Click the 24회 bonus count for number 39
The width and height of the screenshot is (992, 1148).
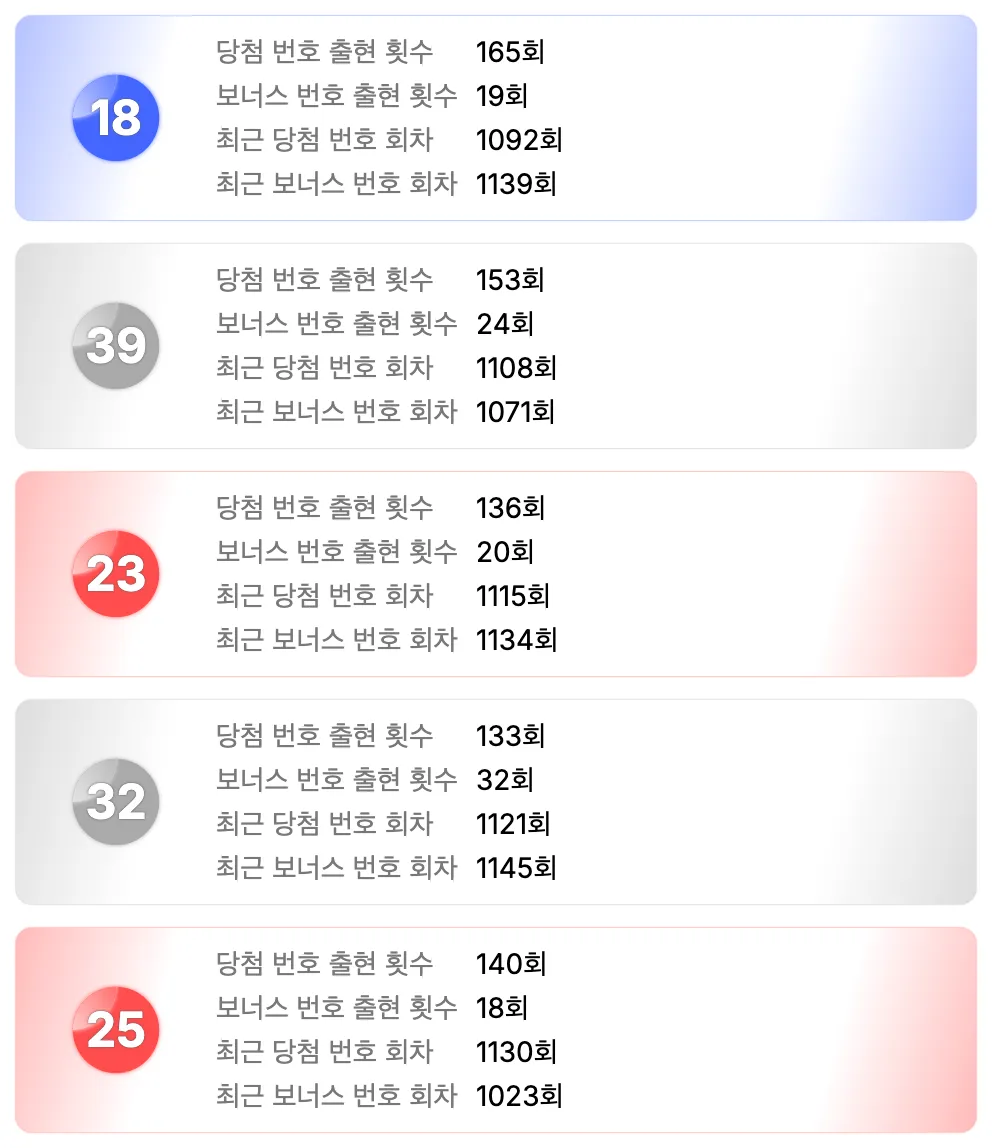[x=505, y=324]
